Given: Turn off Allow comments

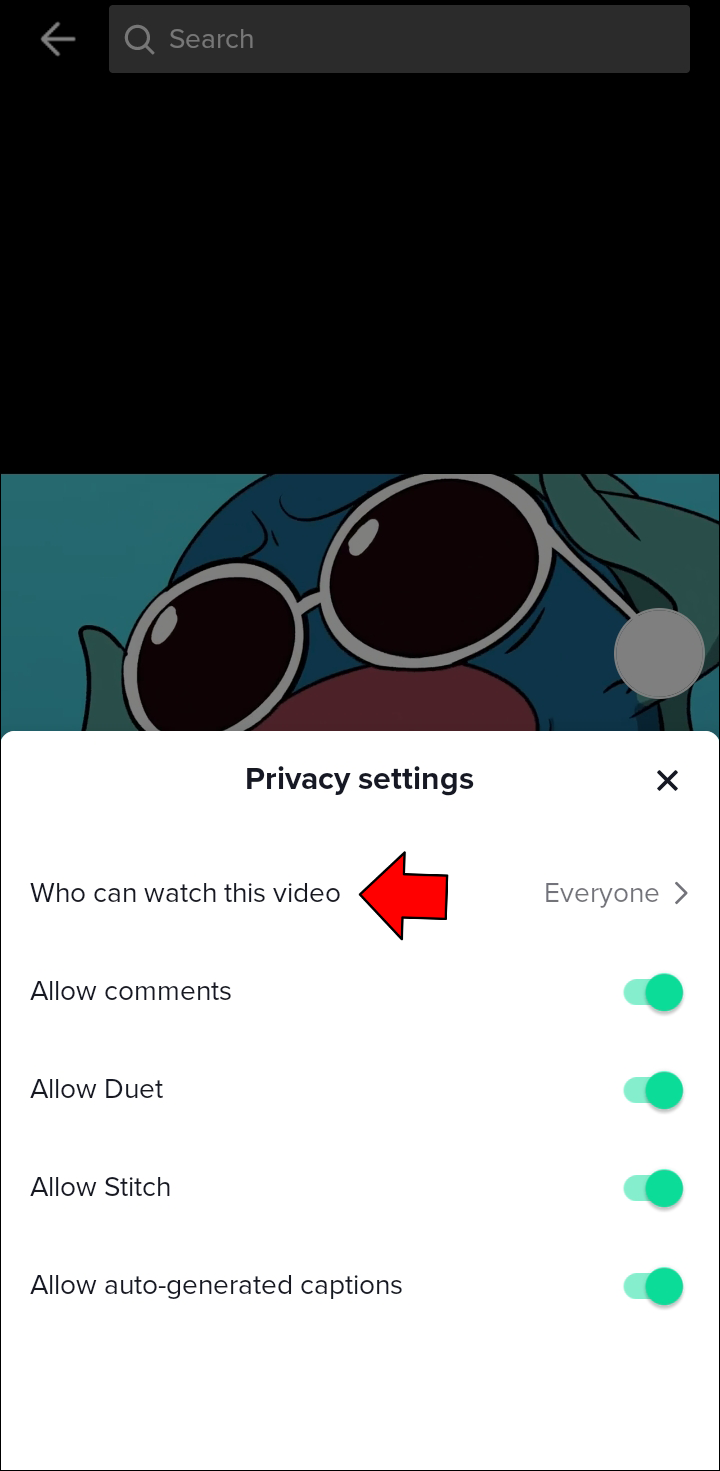Looking at the screenshot, I should (654, 993).
